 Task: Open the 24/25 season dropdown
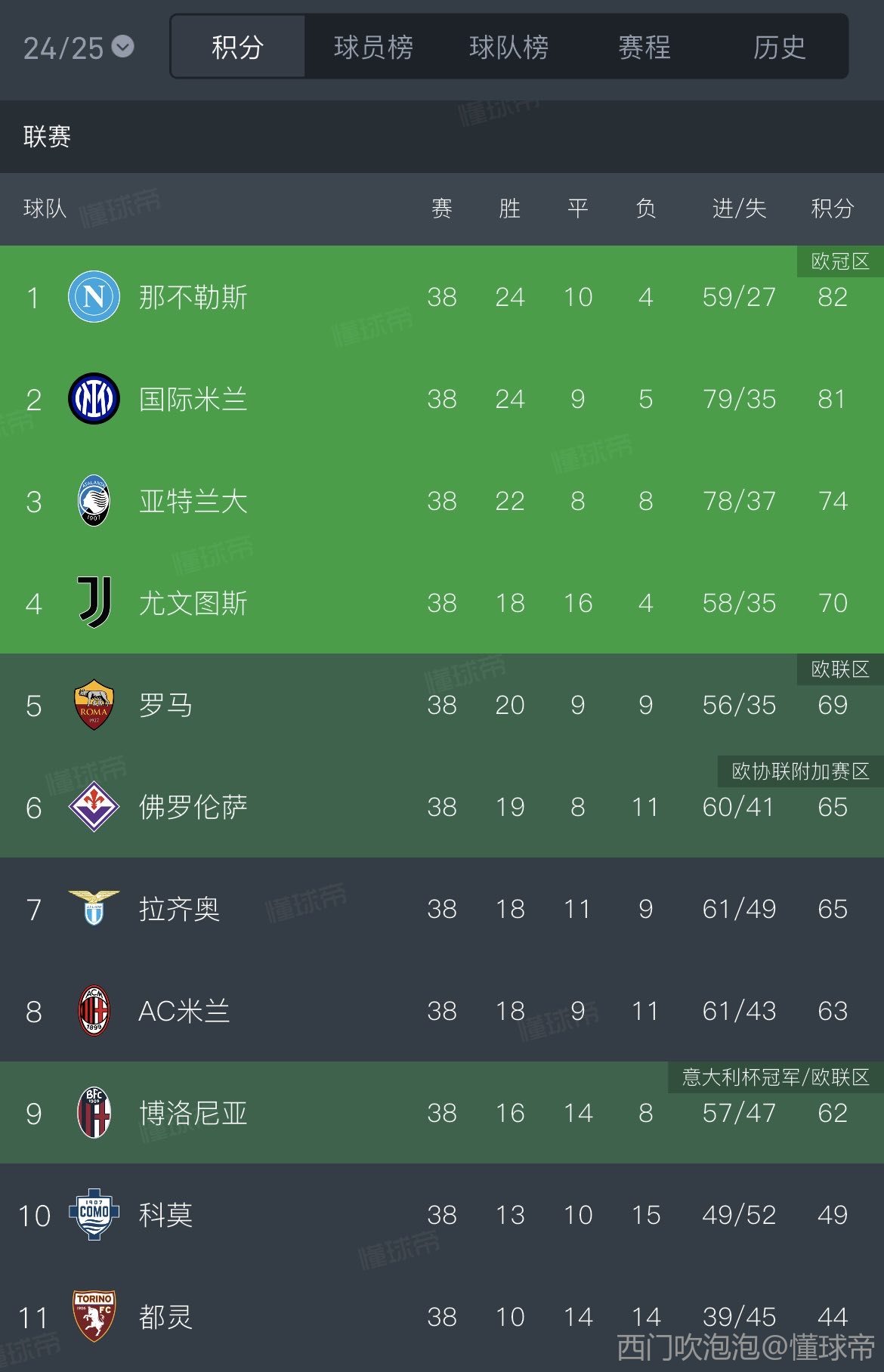click(79, 48)
